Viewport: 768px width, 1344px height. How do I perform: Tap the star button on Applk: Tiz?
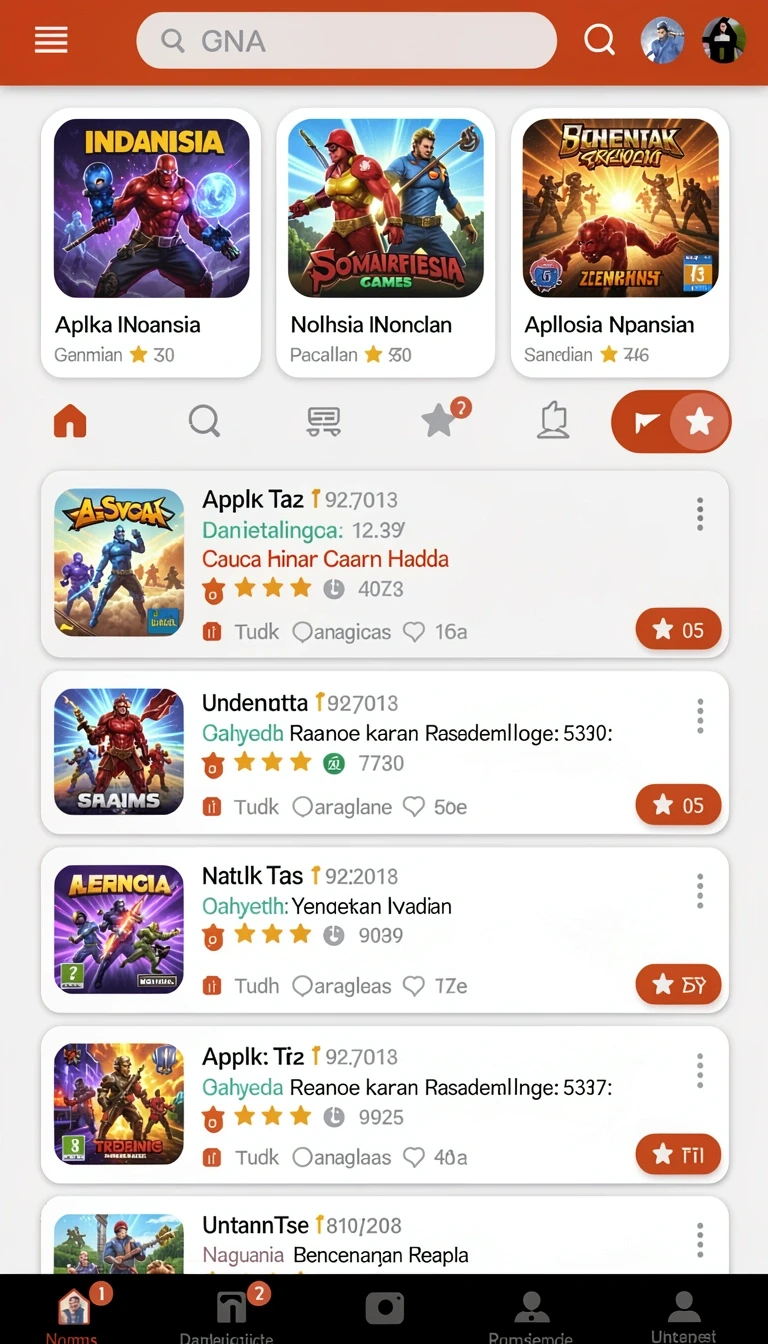[x=678, y=1156]
